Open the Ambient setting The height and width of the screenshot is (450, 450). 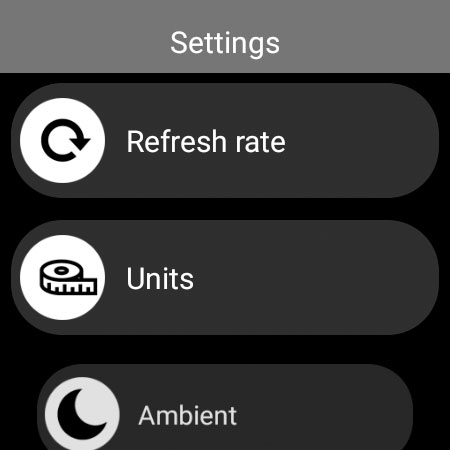click(225, 407)
